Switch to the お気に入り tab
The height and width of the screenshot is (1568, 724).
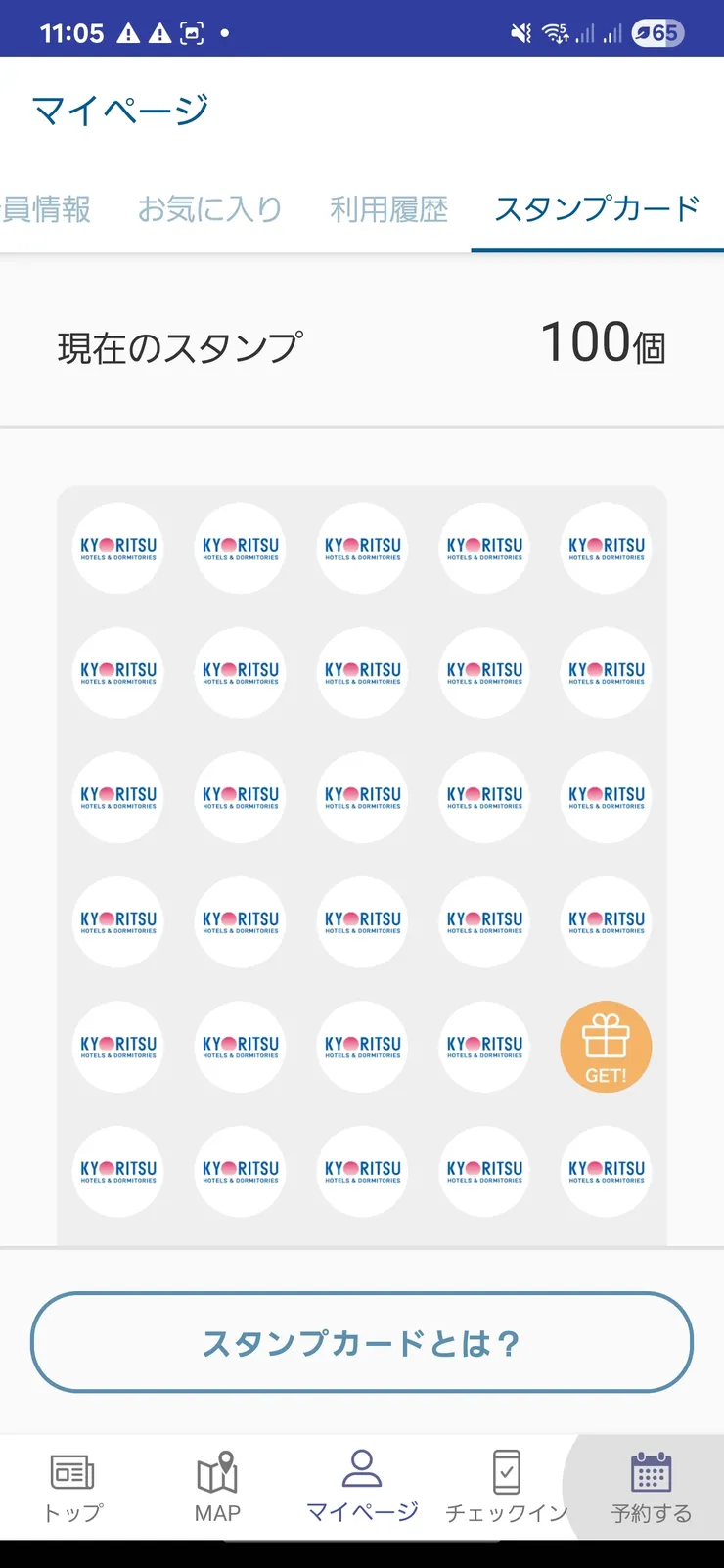209,209
